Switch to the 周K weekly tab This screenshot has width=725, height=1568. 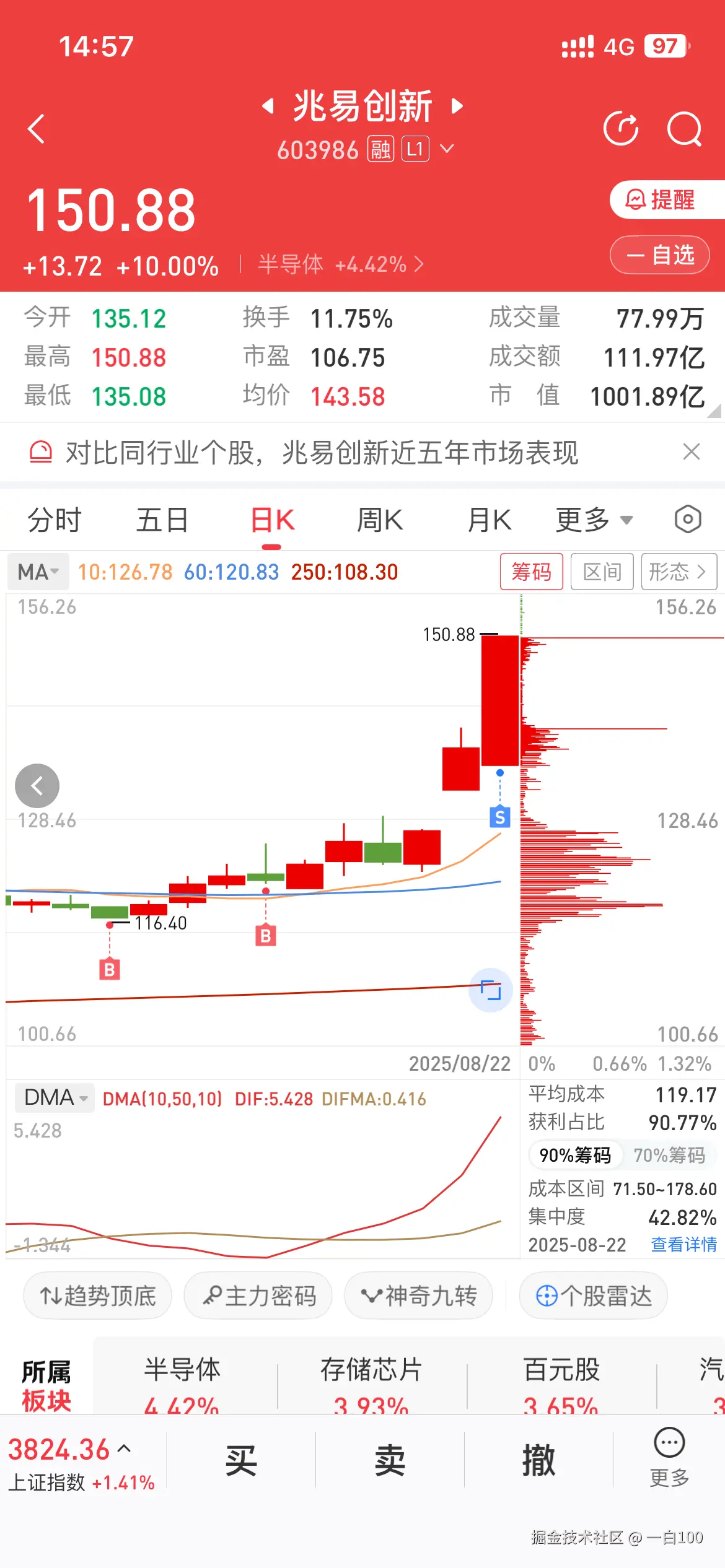(x=379, y=520)
